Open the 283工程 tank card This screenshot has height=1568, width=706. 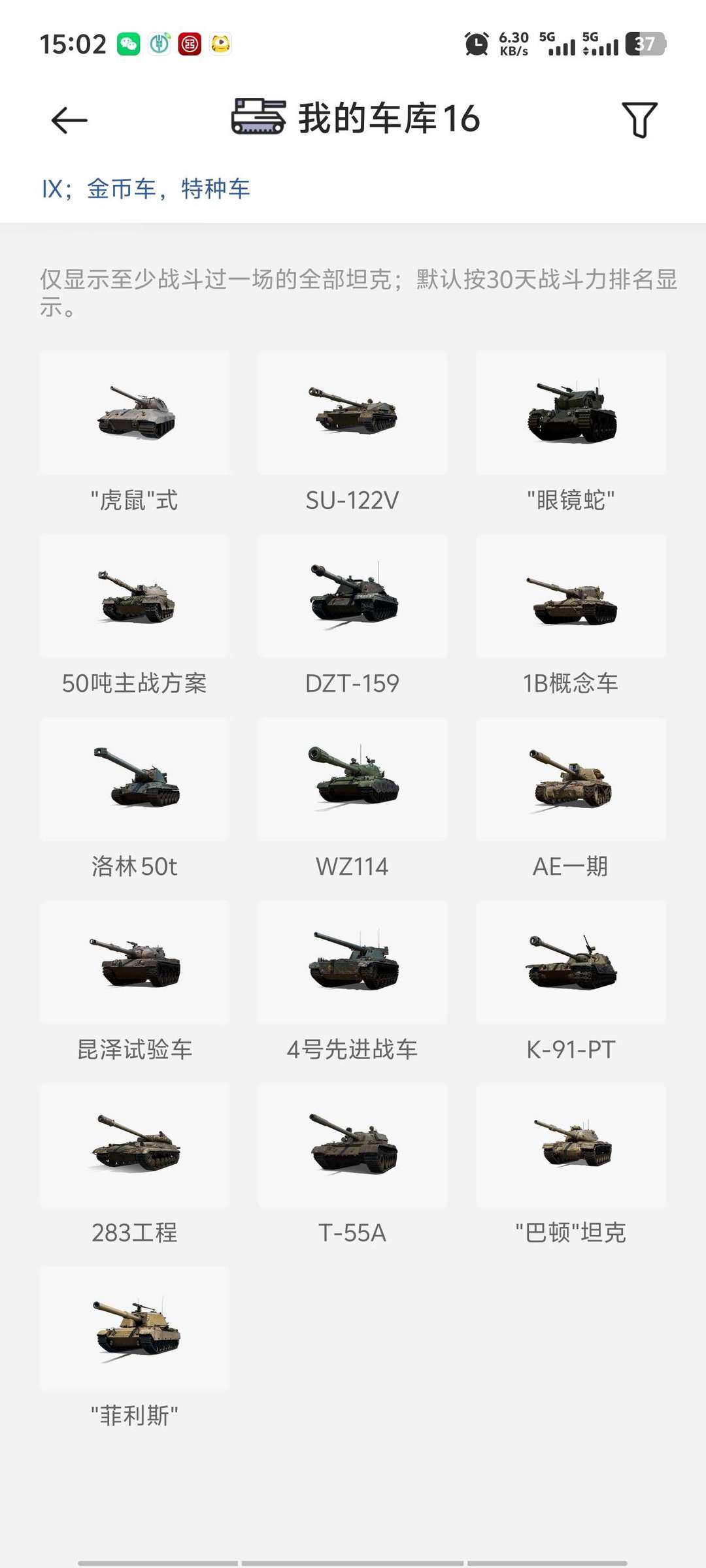pos(134,1145)
